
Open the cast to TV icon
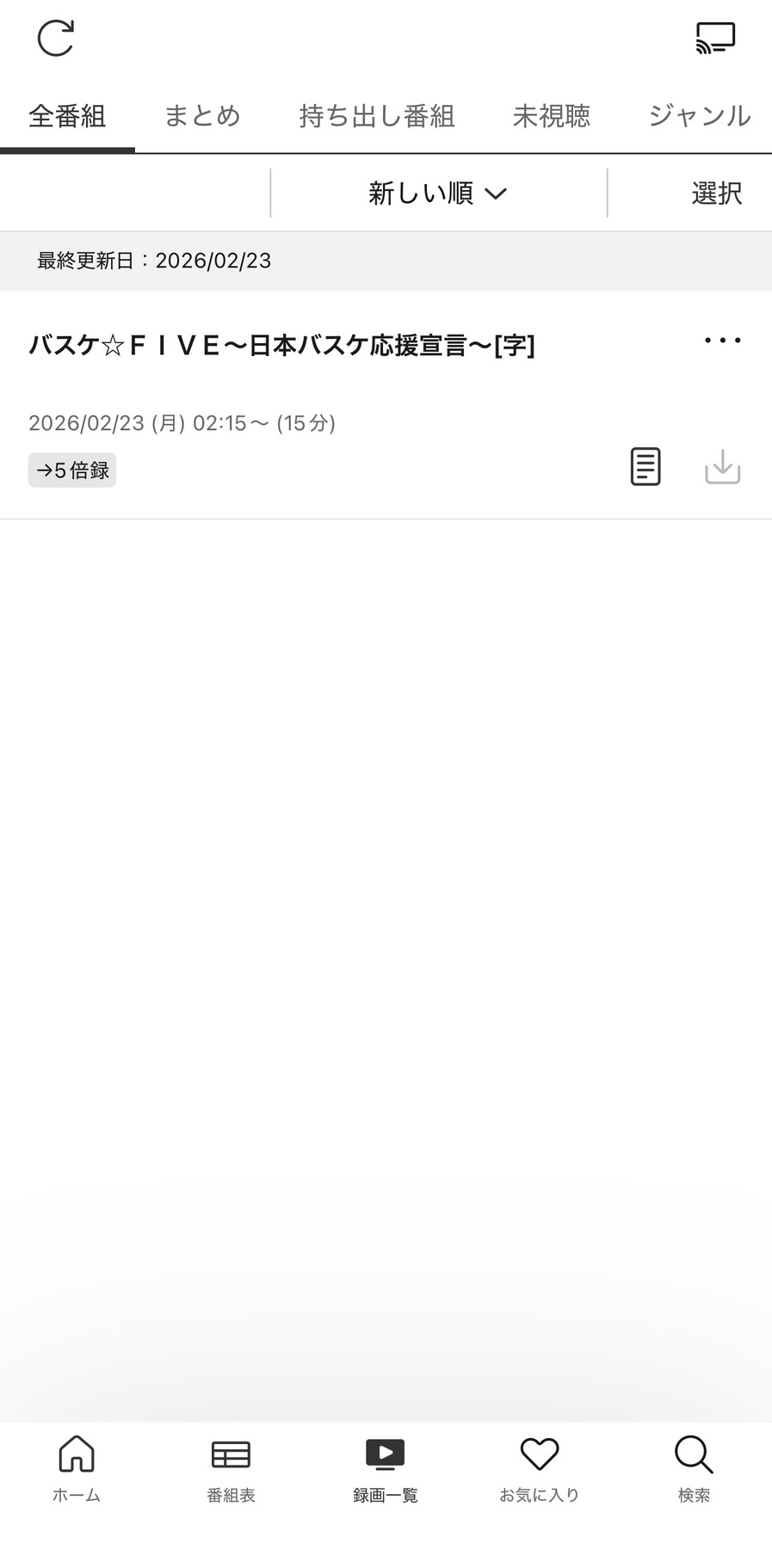coord(715,39)
